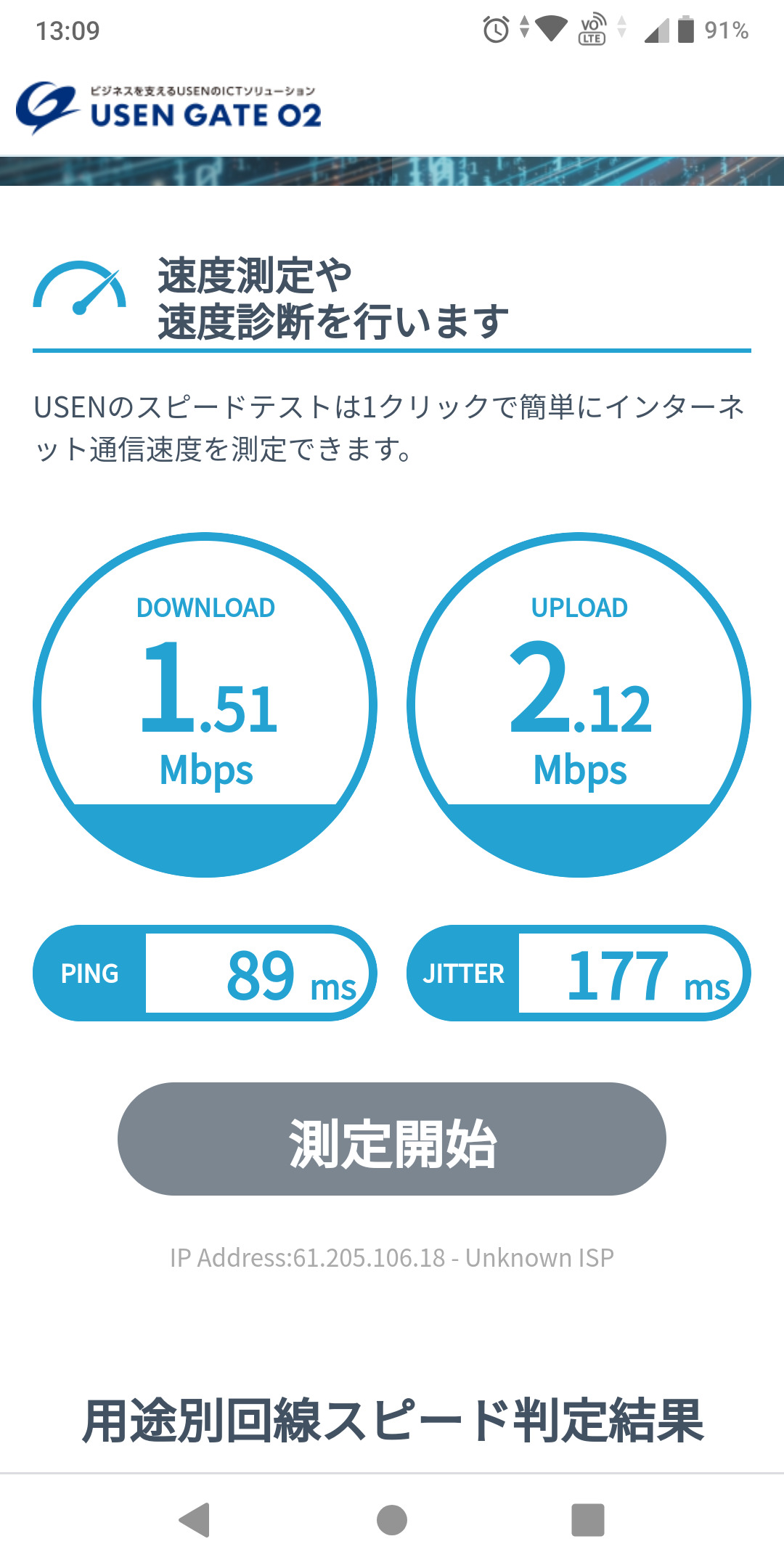Return to the home screen

point(392,1519)
